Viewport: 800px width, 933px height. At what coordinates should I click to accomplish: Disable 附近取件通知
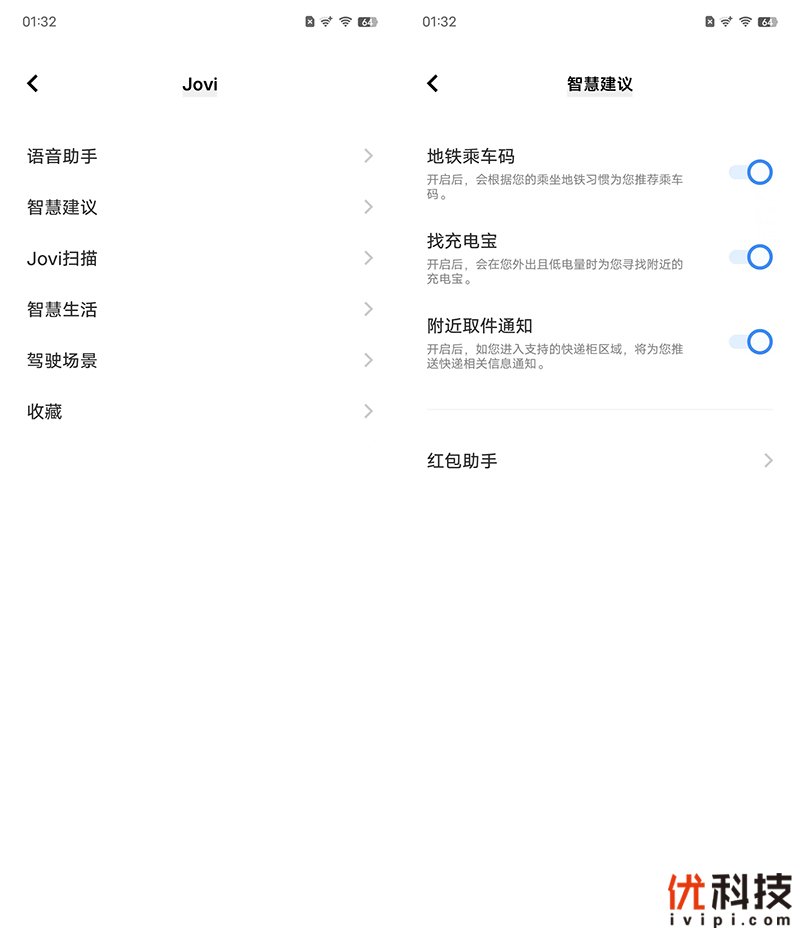(x=751, y=342)
